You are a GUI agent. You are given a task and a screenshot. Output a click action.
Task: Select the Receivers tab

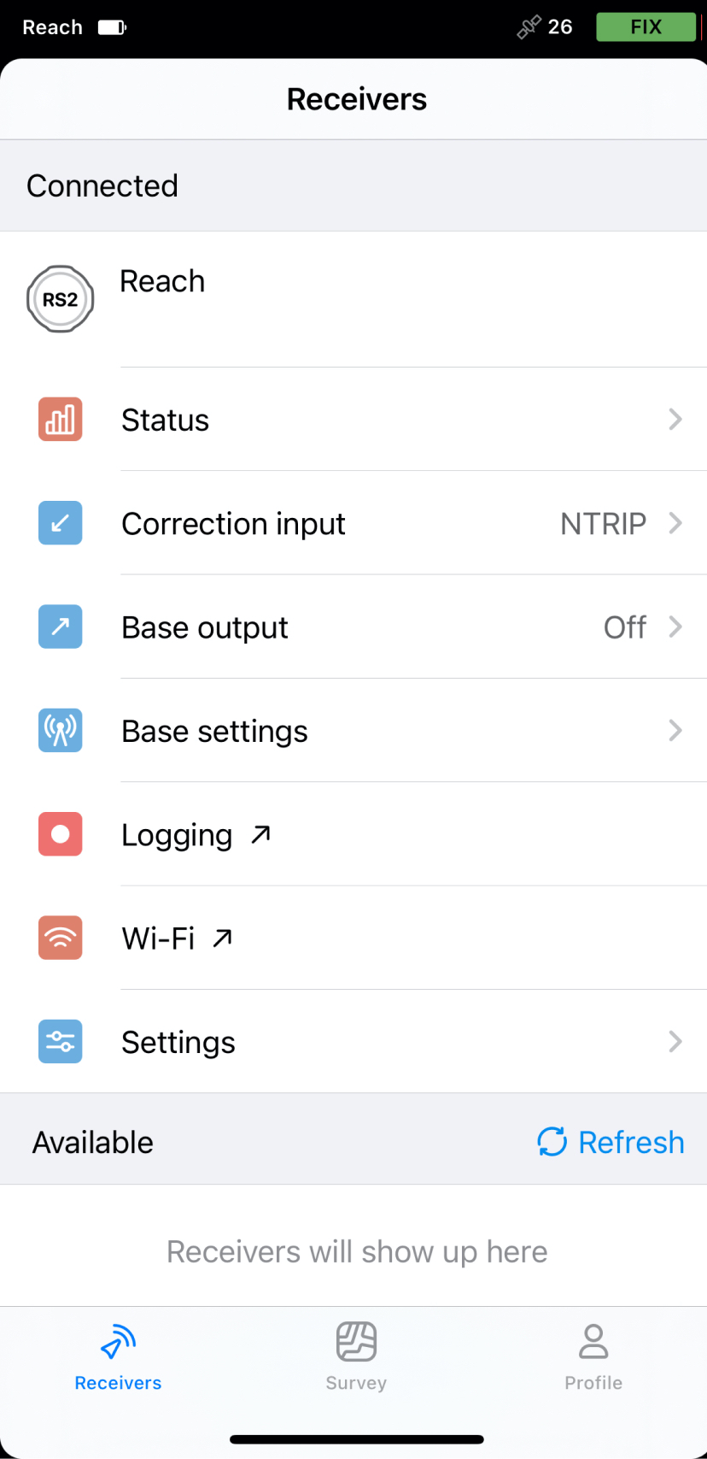(118, 1357)
